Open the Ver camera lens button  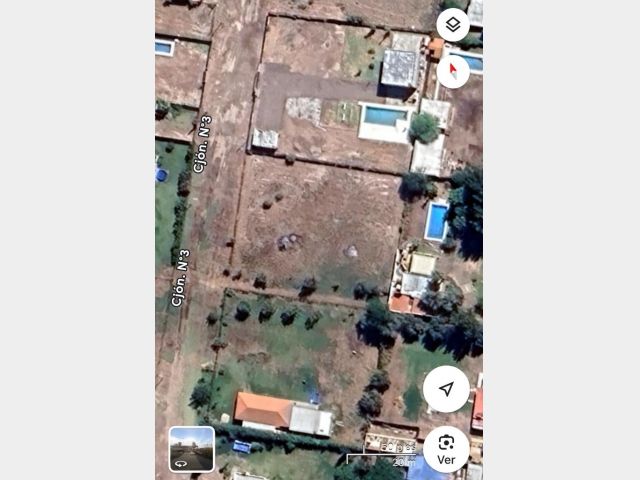[x=446, y=449]
